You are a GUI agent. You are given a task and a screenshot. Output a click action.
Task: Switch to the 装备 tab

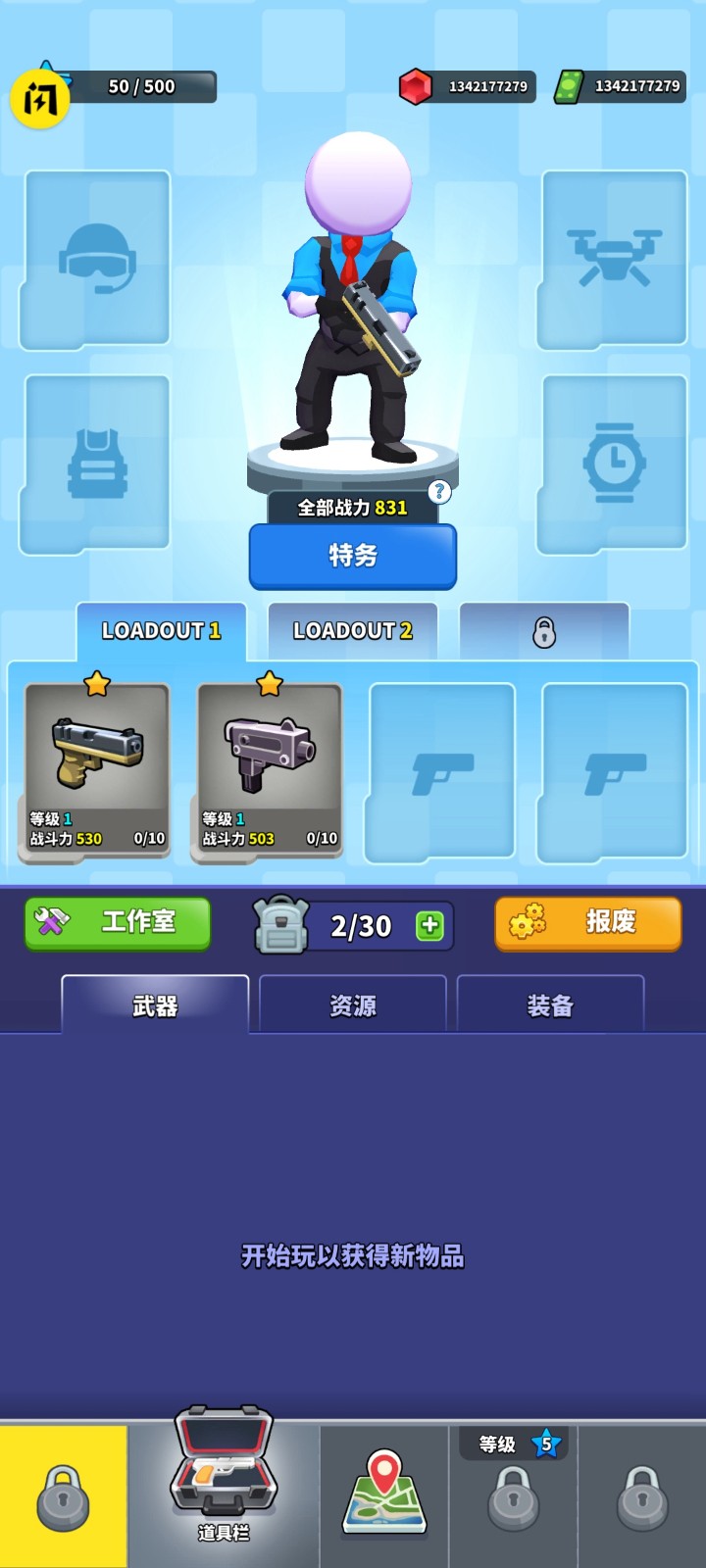(x=550, y=1005)
